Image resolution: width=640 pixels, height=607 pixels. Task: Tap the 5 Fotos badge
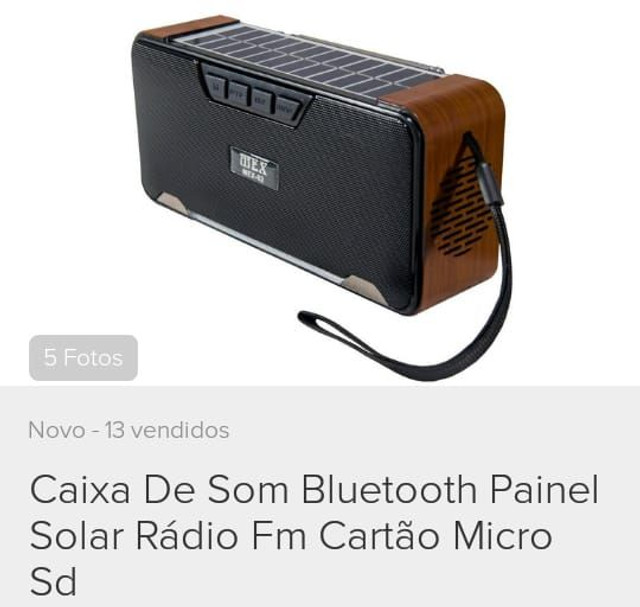point(83,358)
